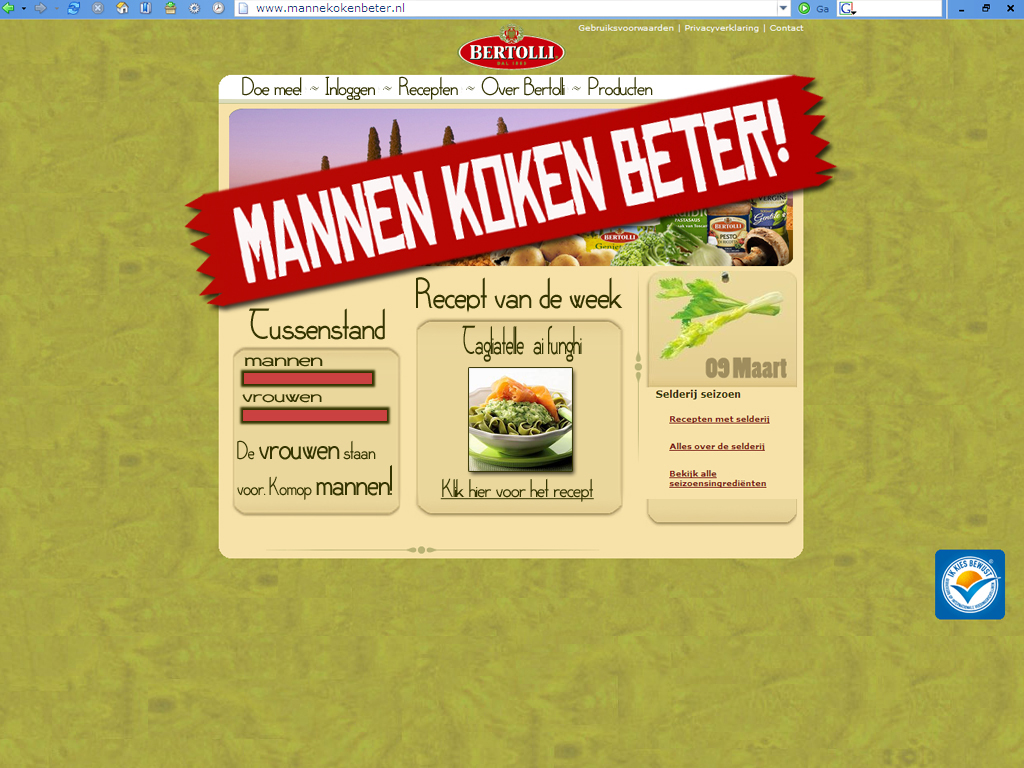Image resolution: width=1024 pixels, height=768 pixels.
Task: Go back with the browser back arrow
Action: coord(9,8)
